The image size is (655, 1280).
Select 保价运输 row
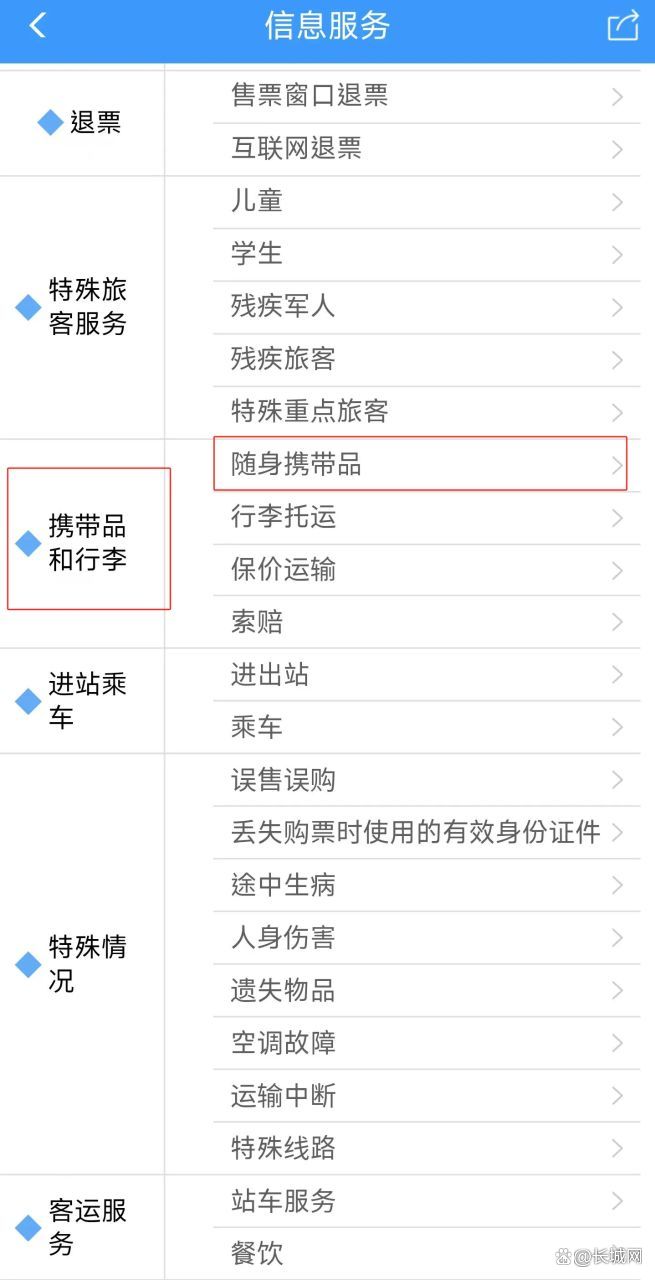[x=427, y=571]
